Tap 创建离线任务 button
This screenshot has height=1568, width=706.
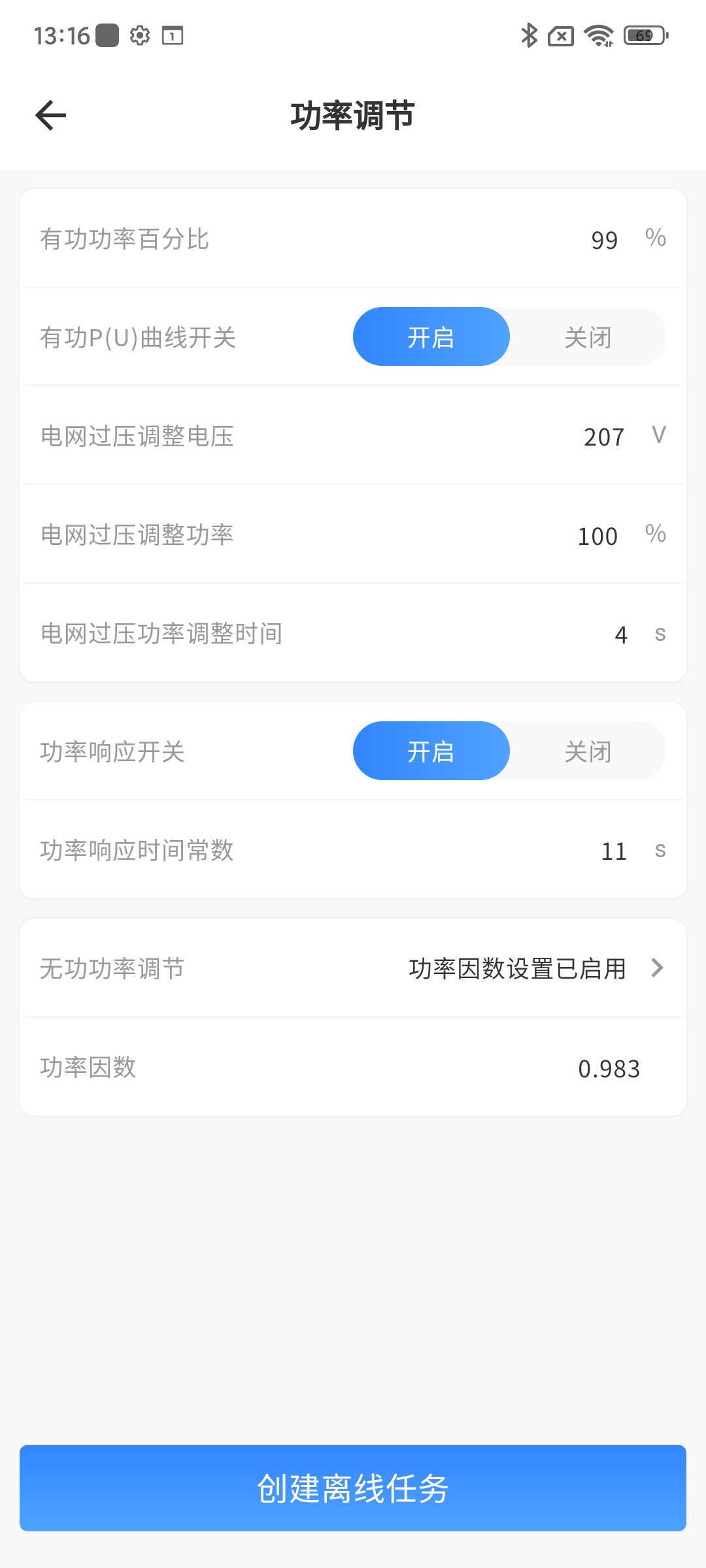click(353, 1488)
